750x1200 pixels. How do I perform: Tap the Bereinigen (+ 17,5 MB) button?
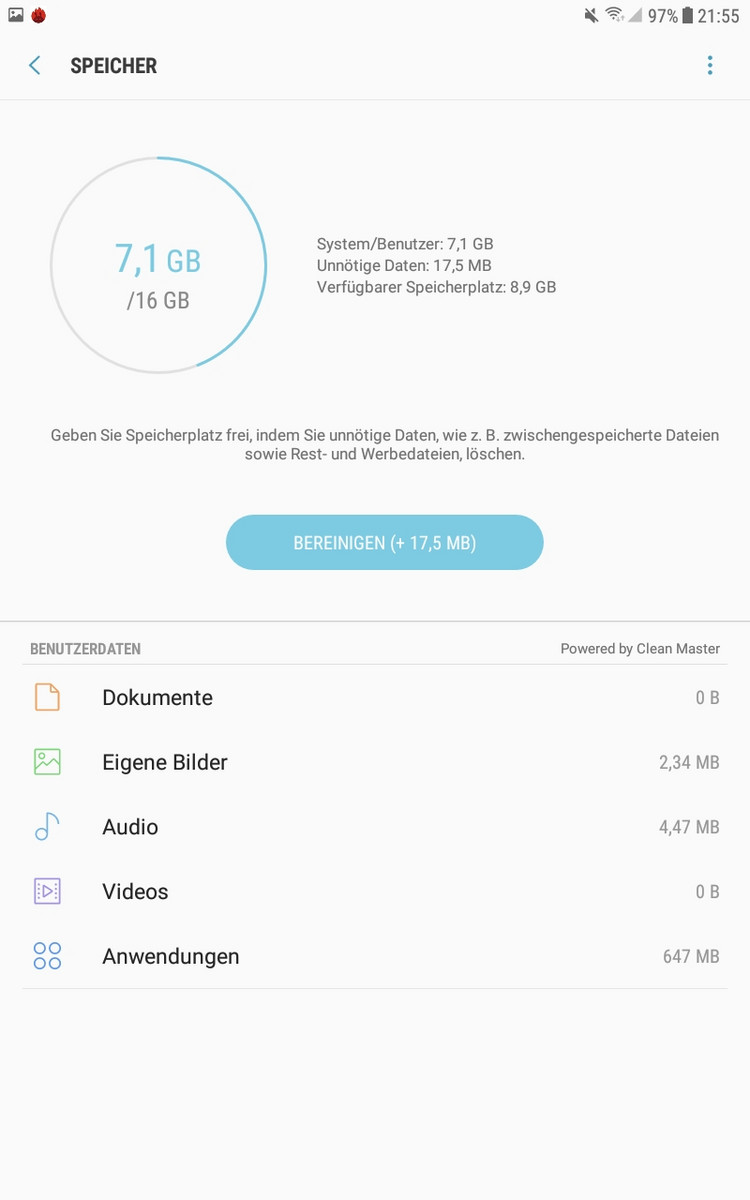coord(385,543)
